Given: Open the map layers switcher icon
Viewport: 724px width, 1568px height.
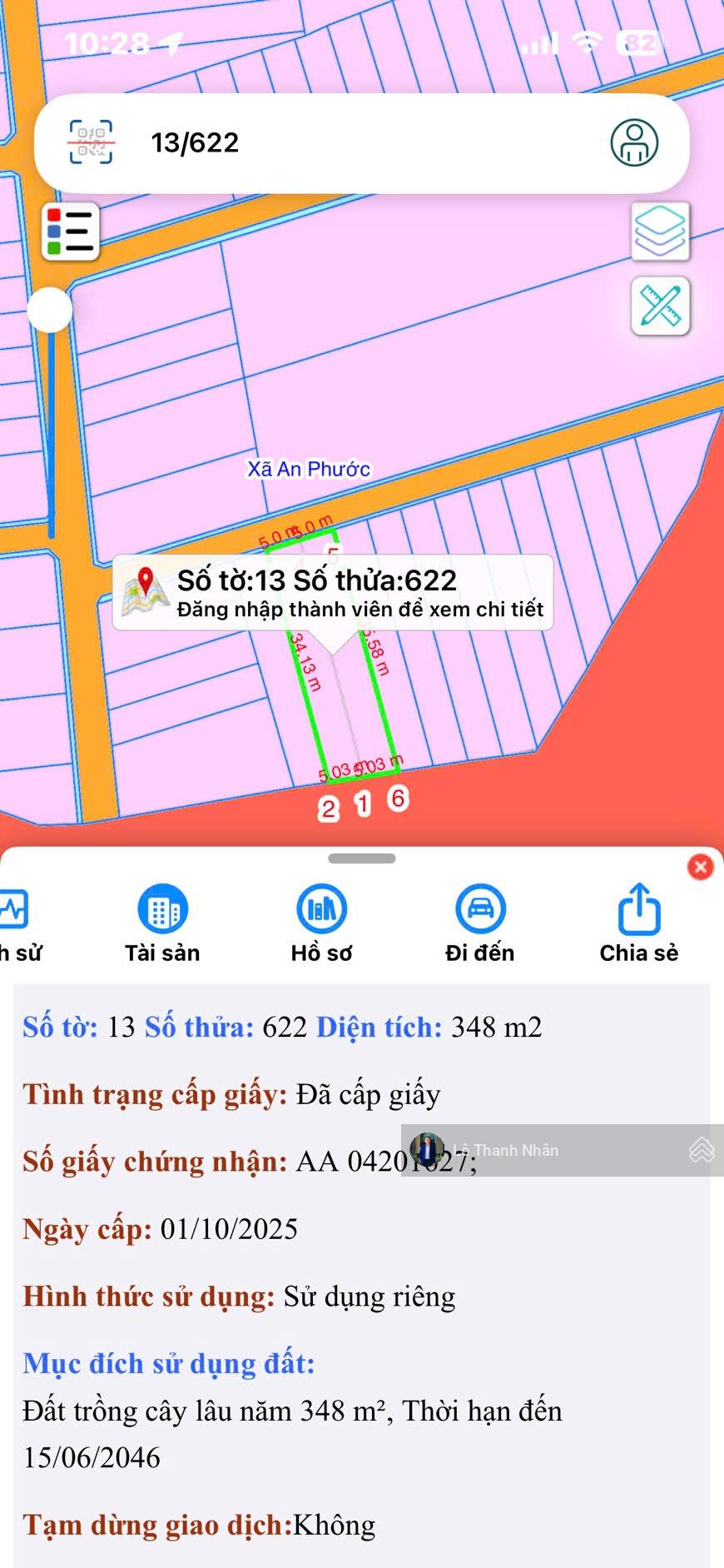Looking at the screenshot, I should (659, 232).
